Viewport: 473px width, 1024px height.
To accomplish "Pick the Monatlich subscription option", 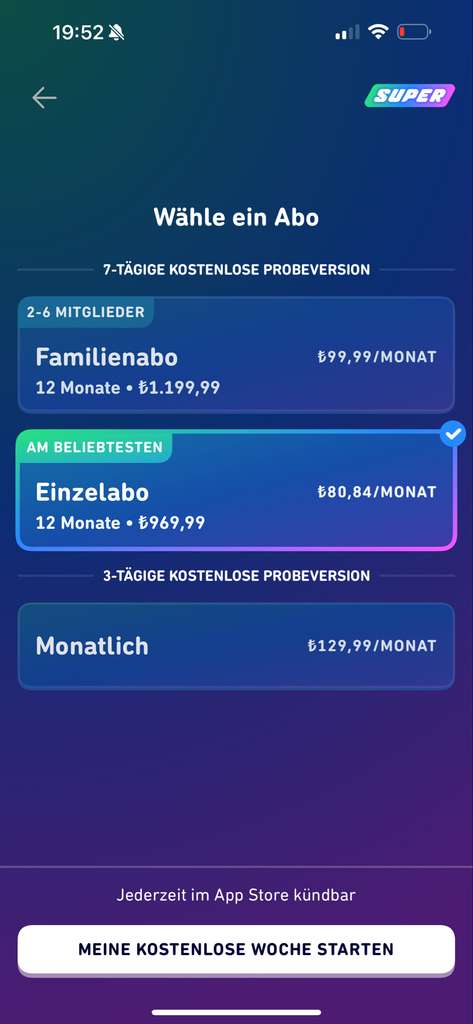I will 236,646.
